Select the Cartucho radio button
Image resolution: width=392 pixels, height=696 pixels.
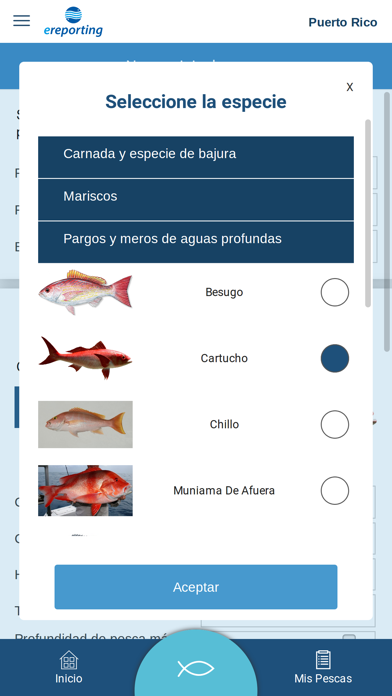pos(335,358)
